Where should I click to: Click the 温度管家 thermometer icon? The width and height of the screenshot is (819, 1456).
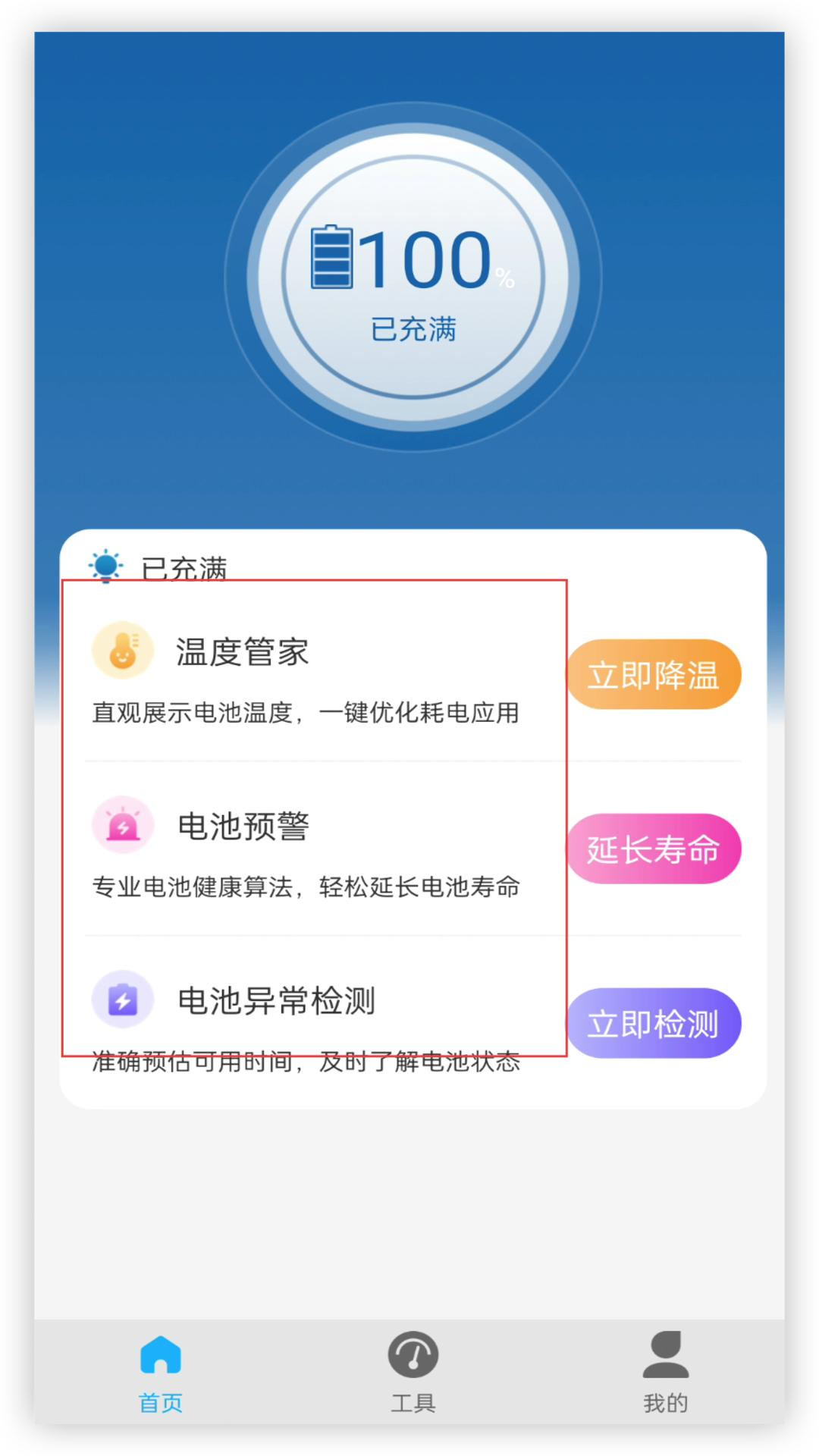point(124,650)
